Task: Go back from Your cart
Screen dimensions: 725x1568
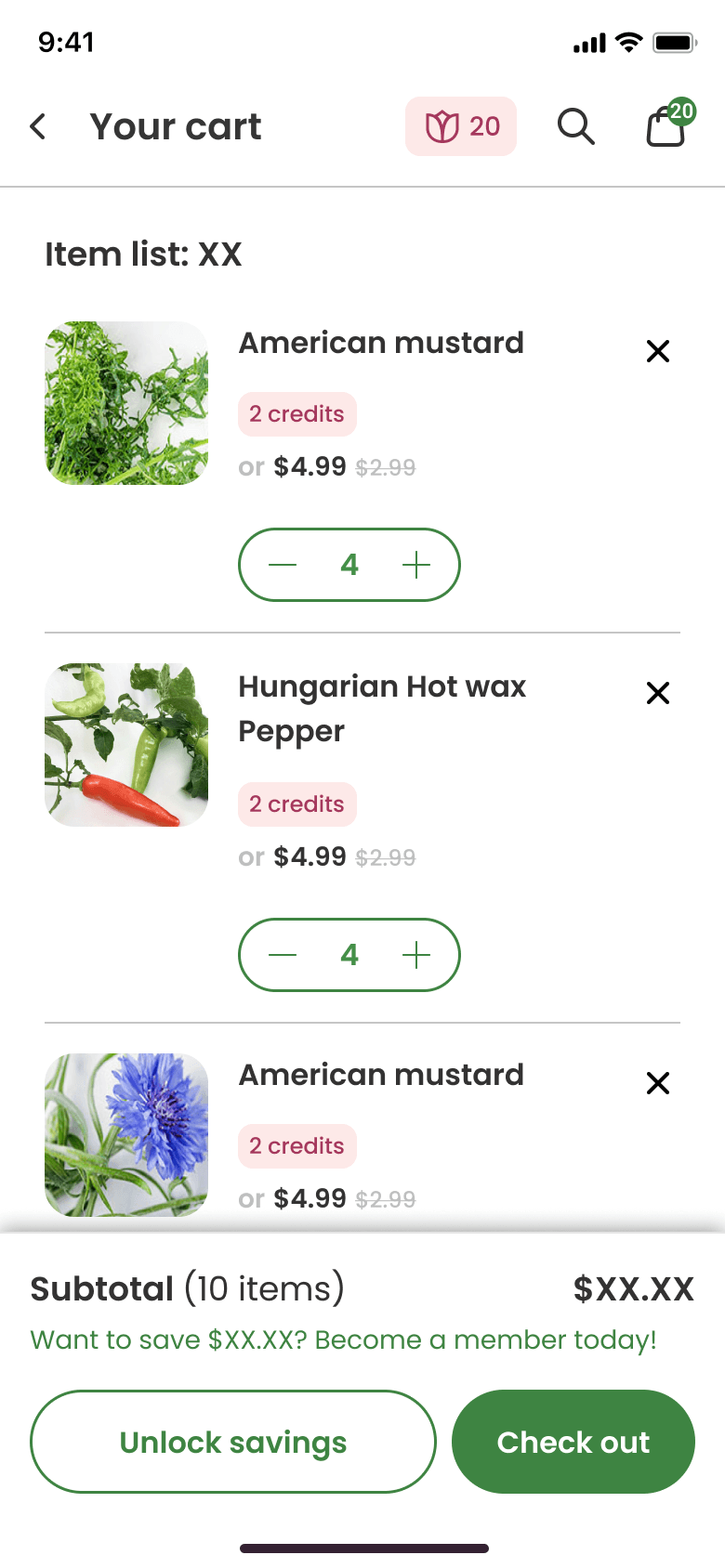Action: click(38, 126)
